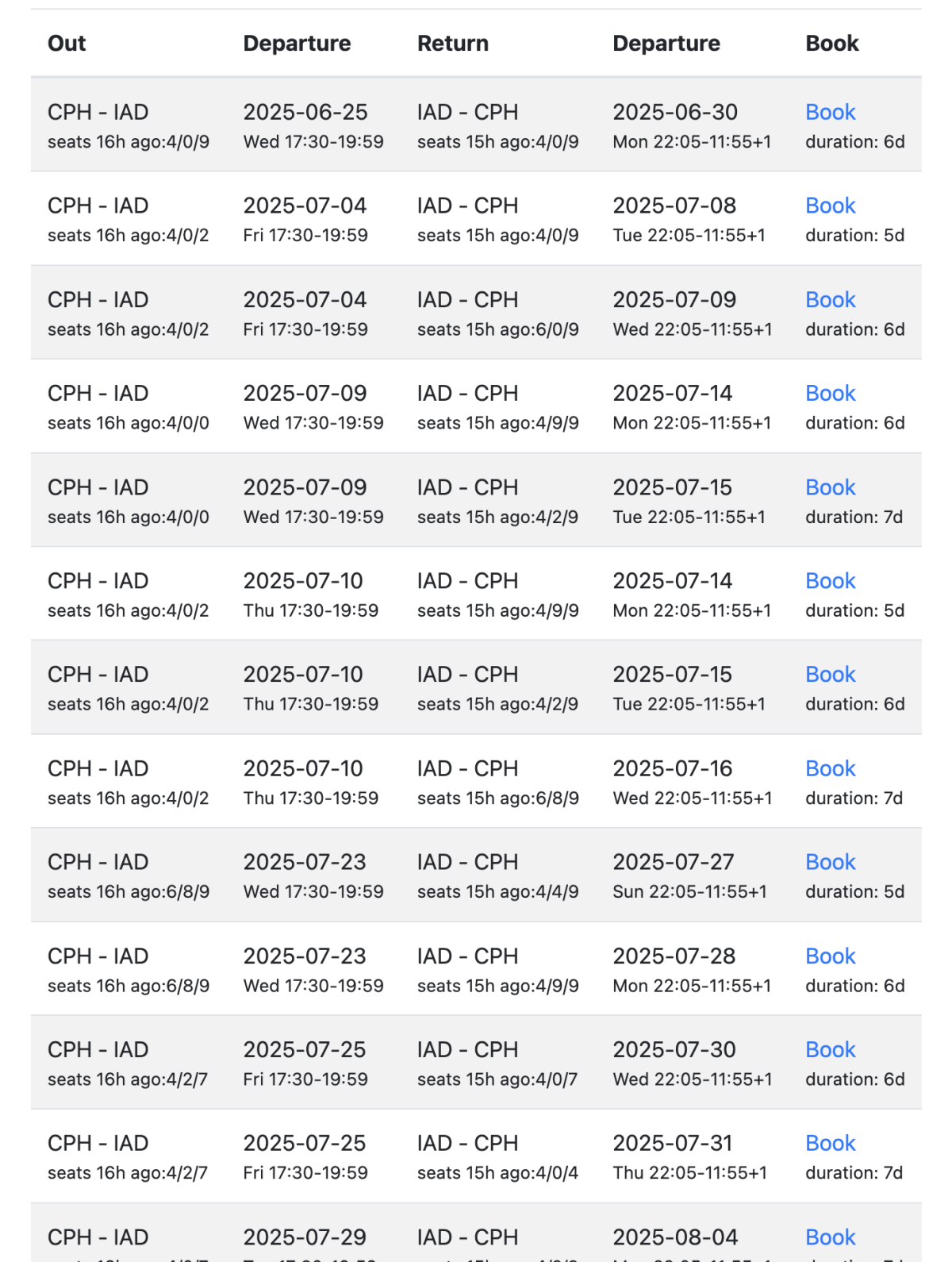Book the 2025-07-04 trip returning 2025-07-08
This screenshot has height=1262, width=952.
[x=830, y=206]
